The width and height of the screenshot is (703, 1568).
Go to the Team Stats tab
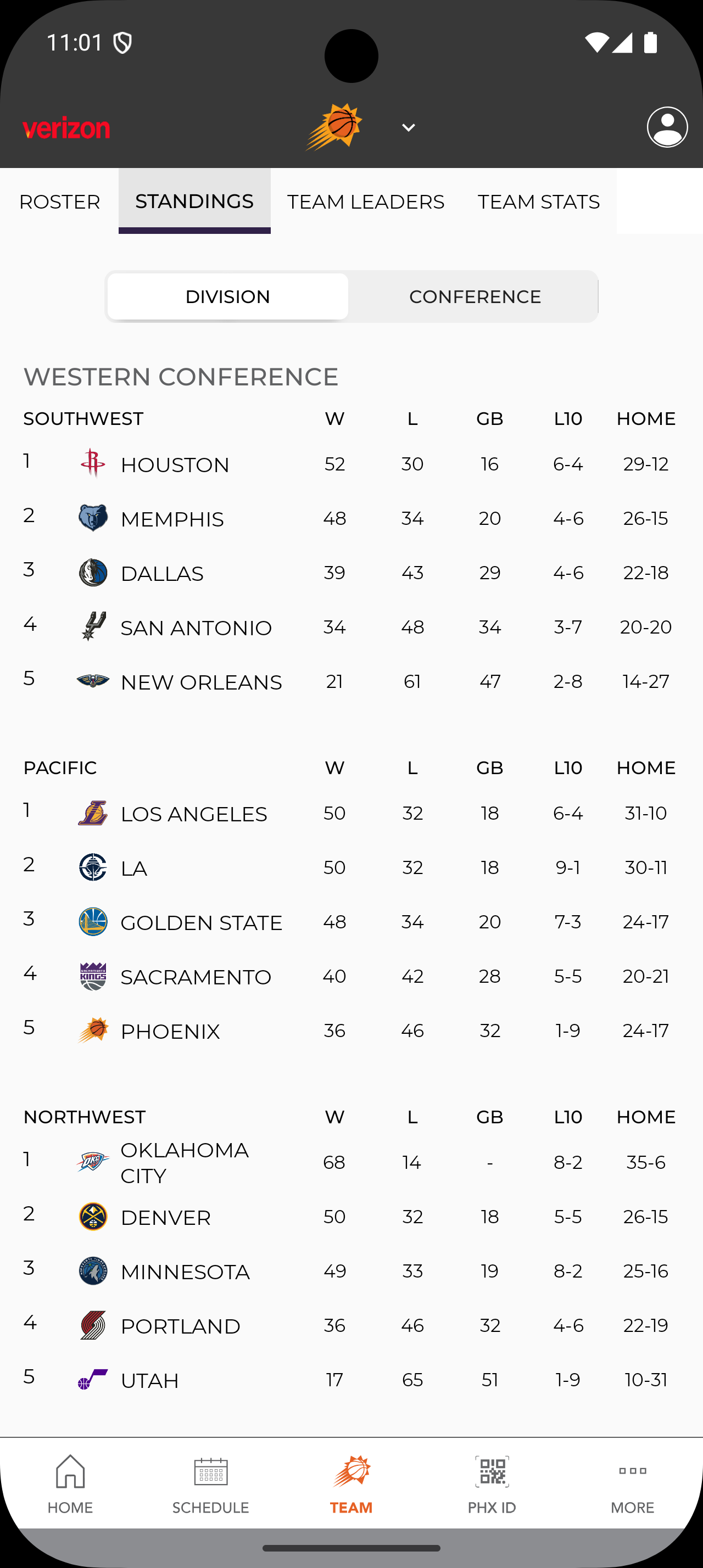point(539,201)
